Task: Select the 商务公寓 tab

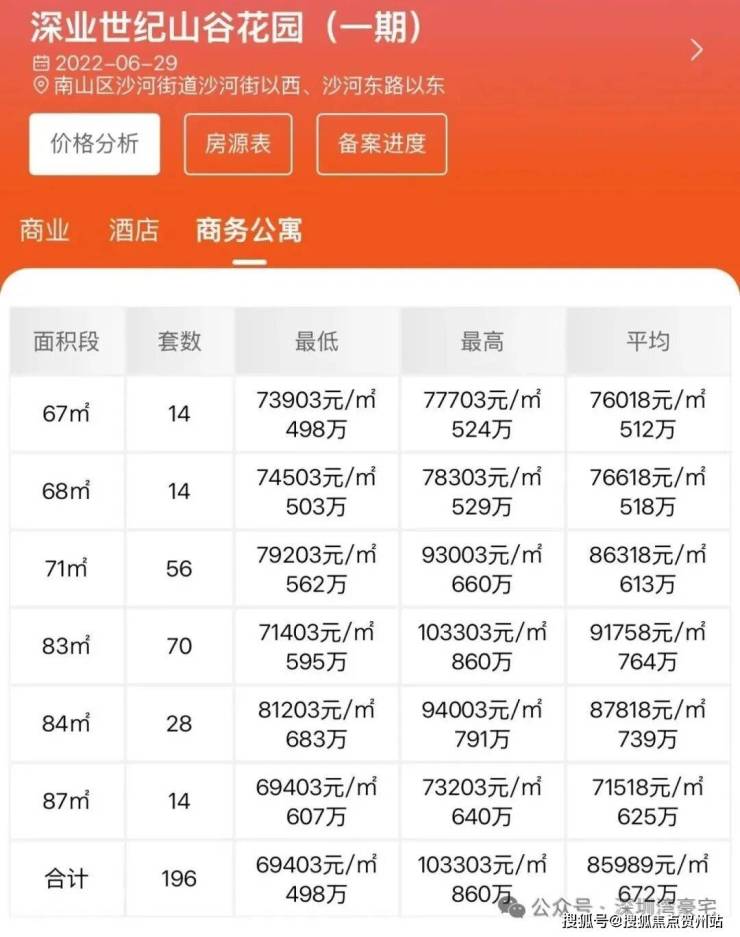Action: [x=249, y=231]
